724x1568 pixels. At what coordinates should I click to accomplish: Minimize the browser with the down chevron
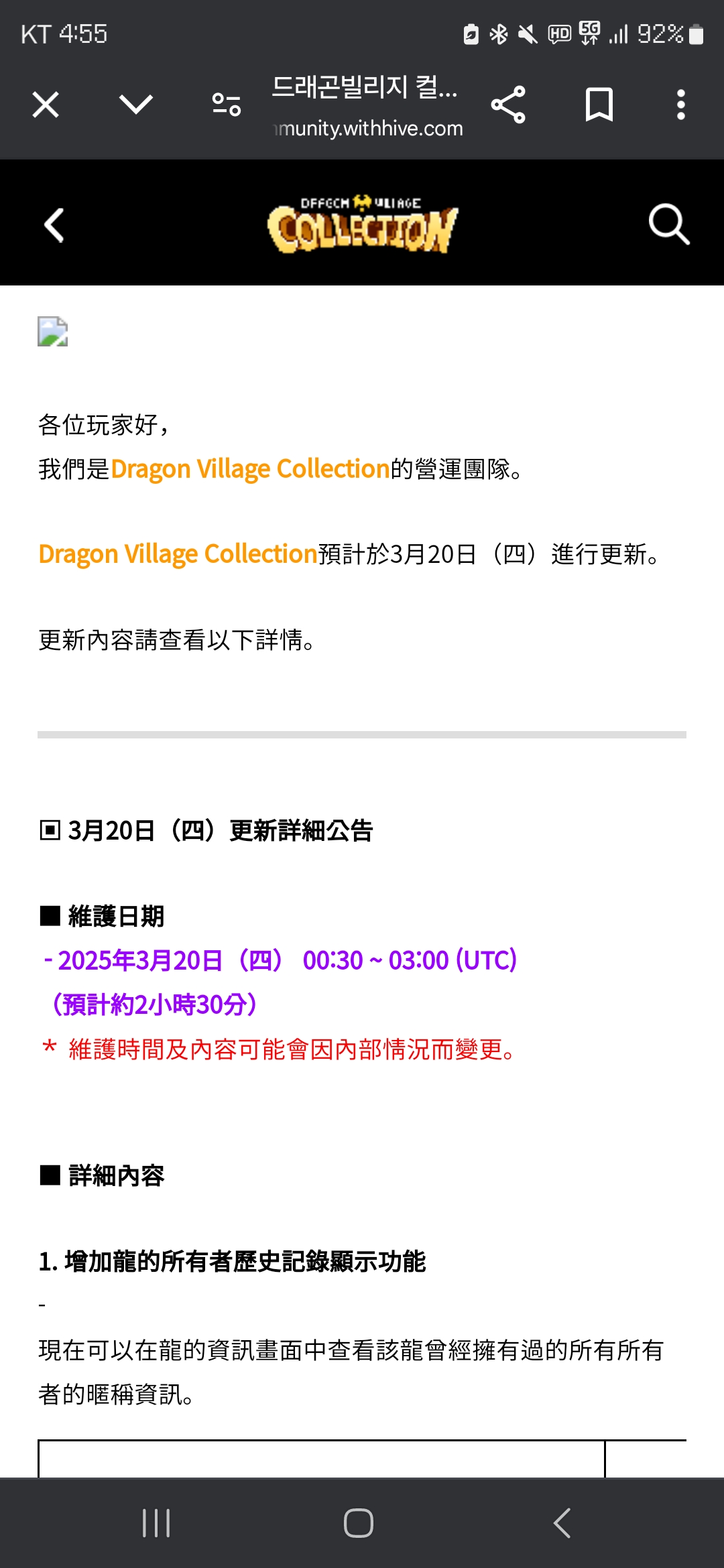coord(136,104)
